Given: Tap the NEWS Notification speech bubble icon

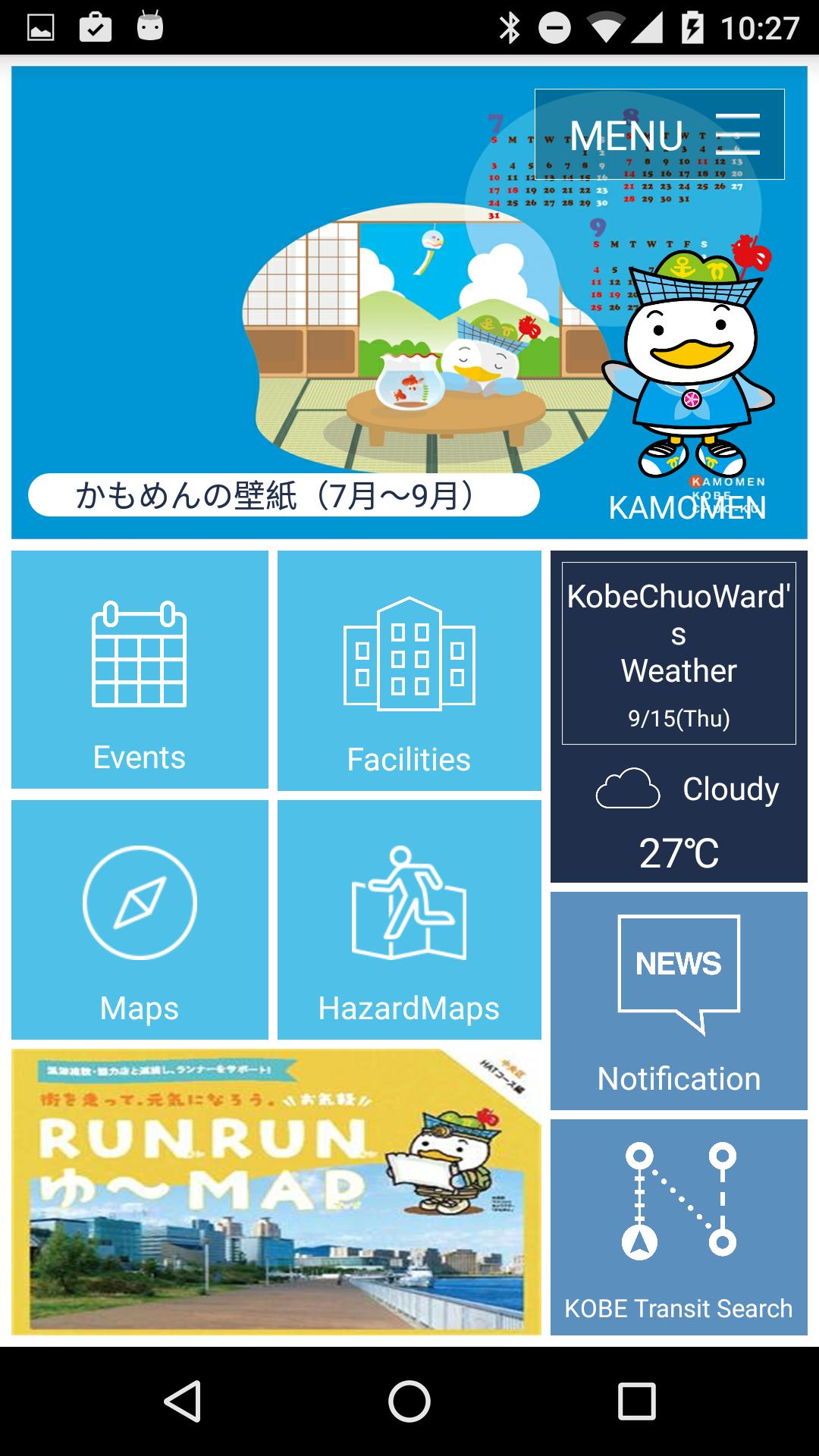Looking at the screenshot, I should click(x=677, y=974).
